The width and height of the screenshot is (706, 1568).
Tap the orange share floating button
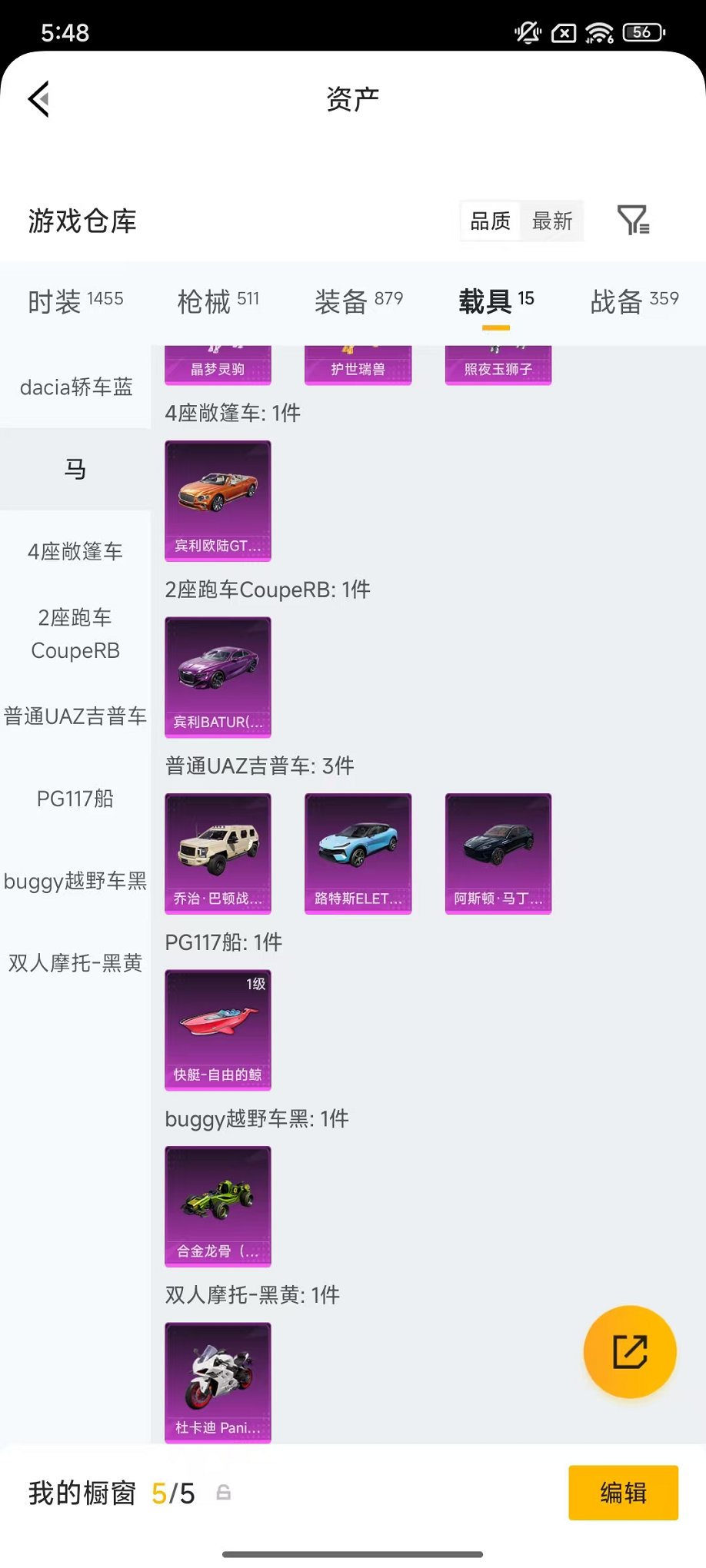629,1351
